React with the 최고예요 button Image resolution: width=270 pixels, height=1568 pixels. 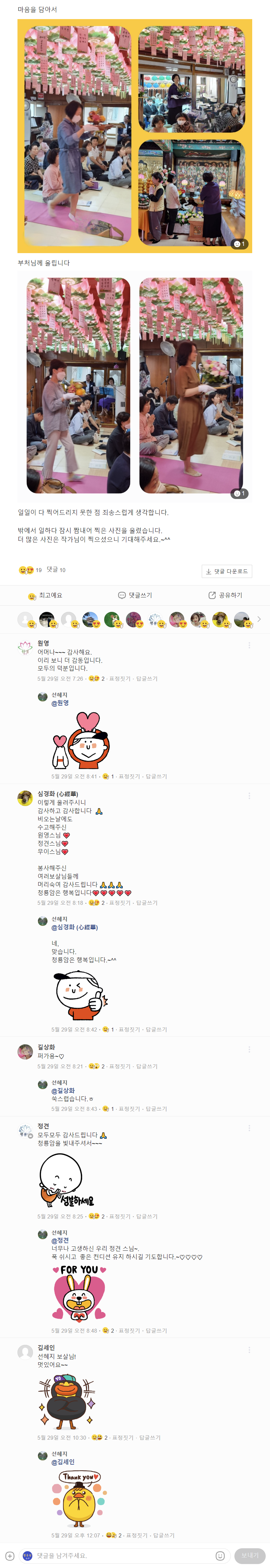coord(45,595)
